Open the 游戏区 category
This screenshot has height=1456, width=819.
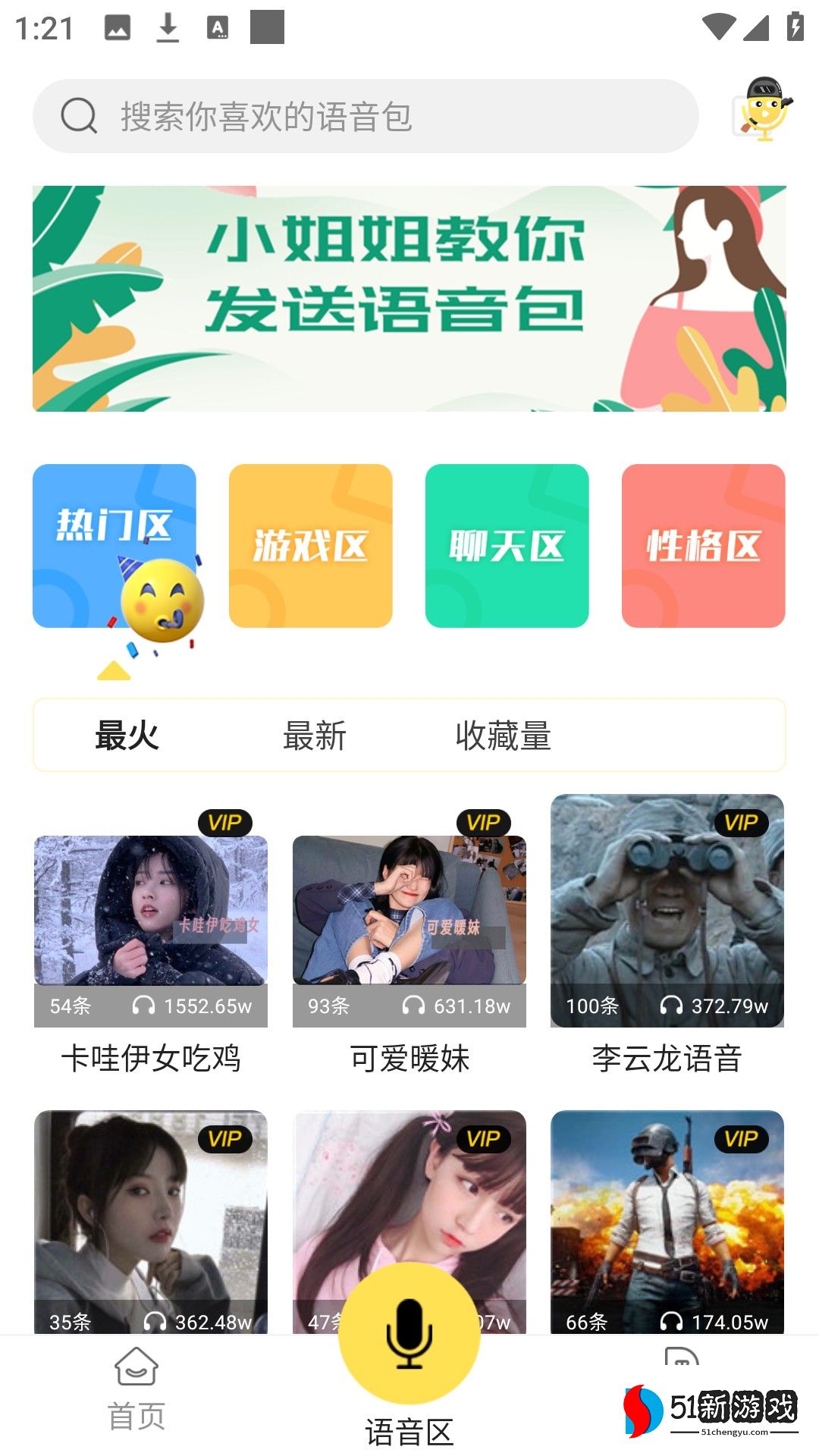coord(310,545)
